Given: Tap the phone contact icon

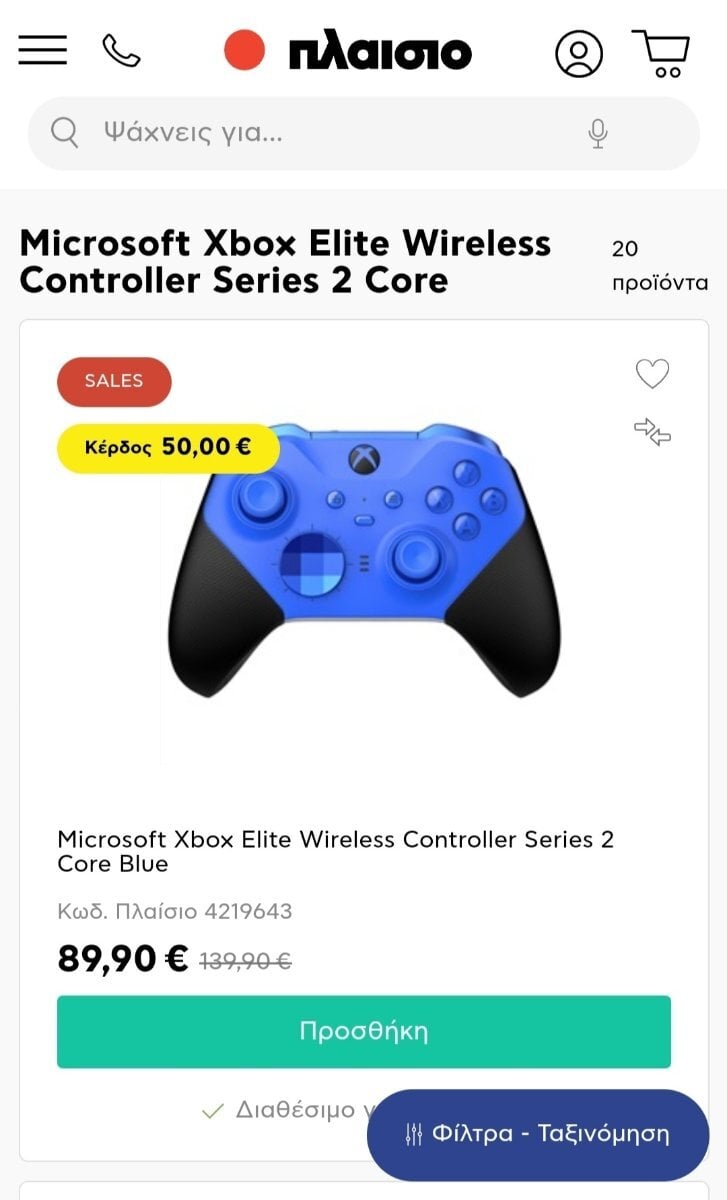Looking at the screenshot, I should tap(121, 51).
